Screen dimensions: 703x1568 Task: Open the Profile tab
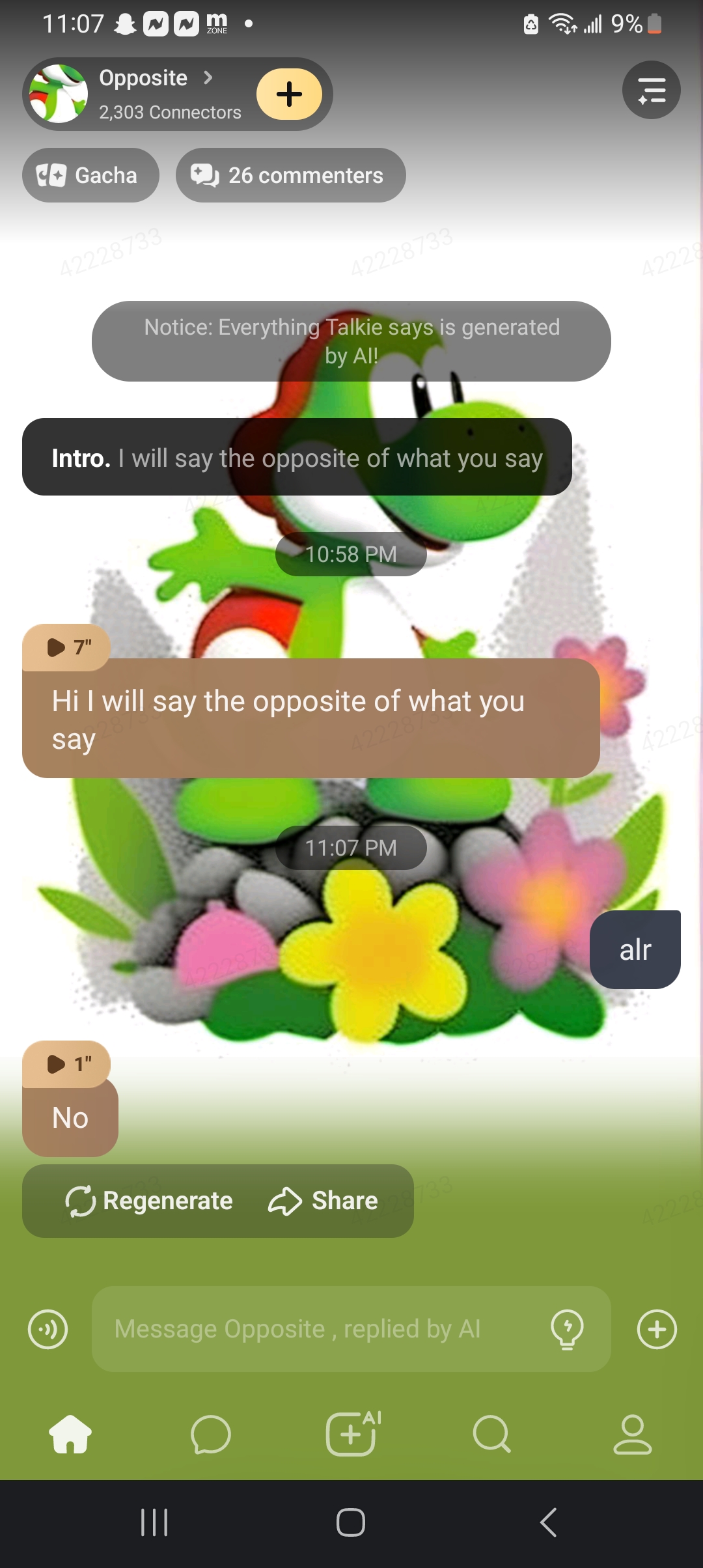632,1435
